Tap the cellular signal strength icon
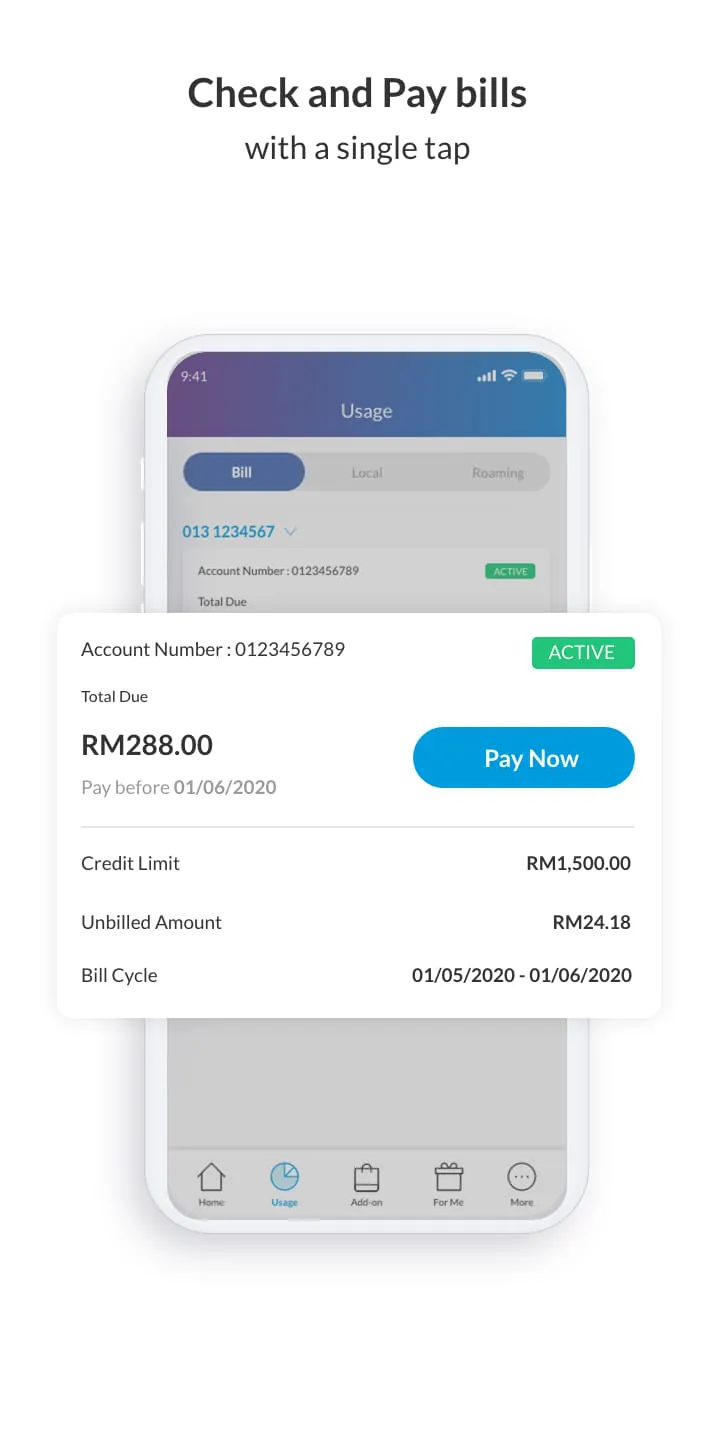 pos(486,377)
